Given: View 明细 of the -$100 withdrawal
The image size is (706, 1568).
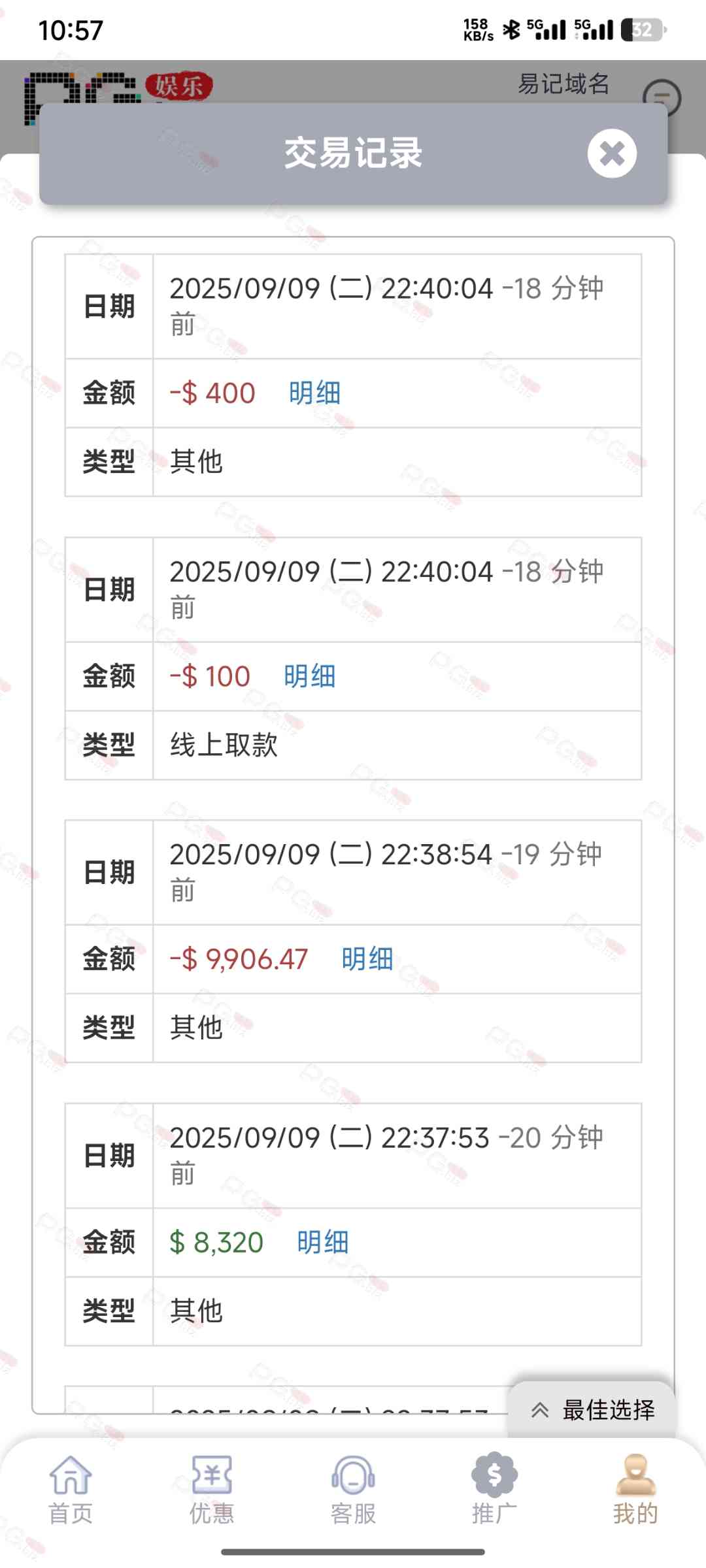Looking at the screenshot, I should tap(309, 676).
